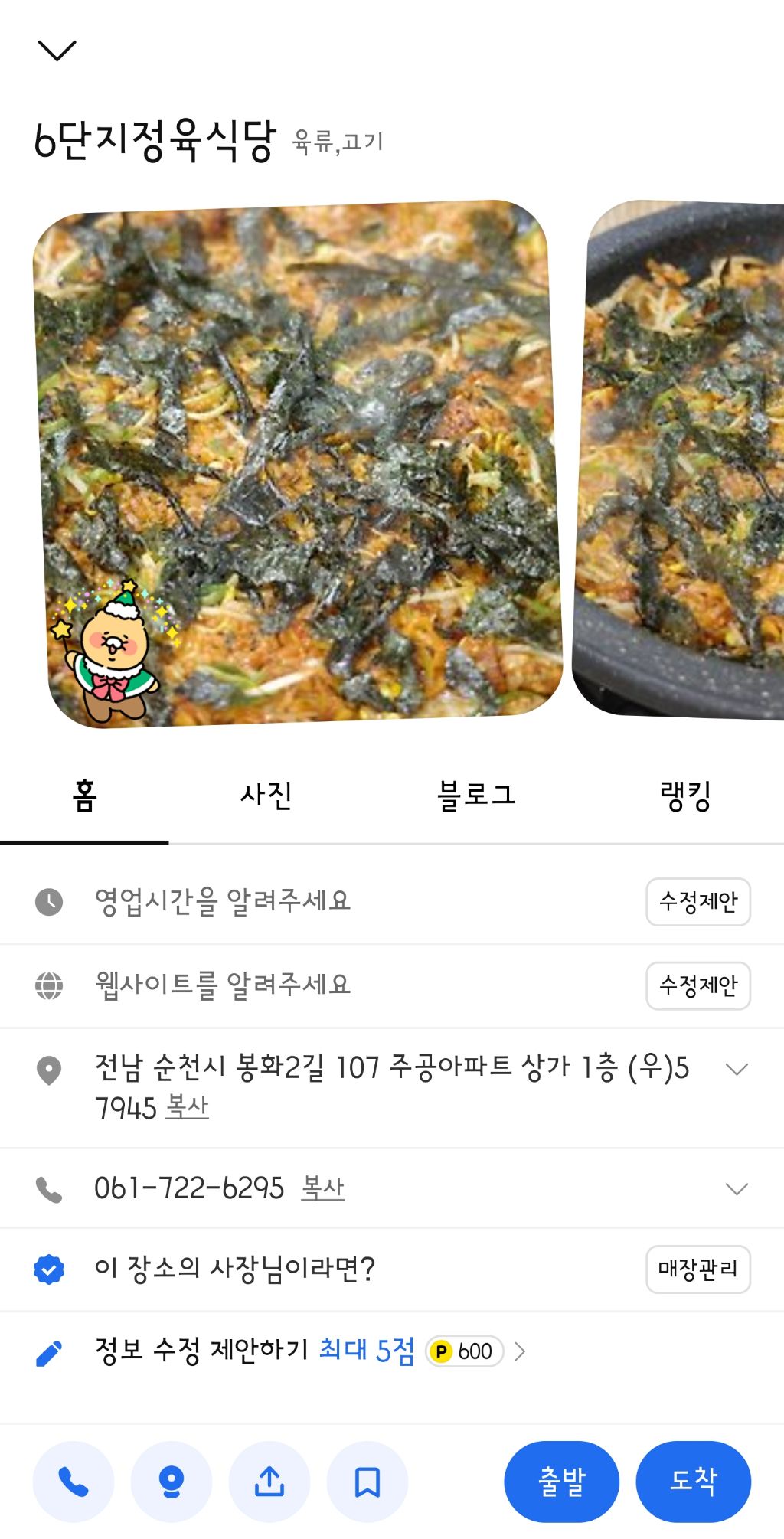
Task: Copy the address with 복사
Action: click(187, 1107)
